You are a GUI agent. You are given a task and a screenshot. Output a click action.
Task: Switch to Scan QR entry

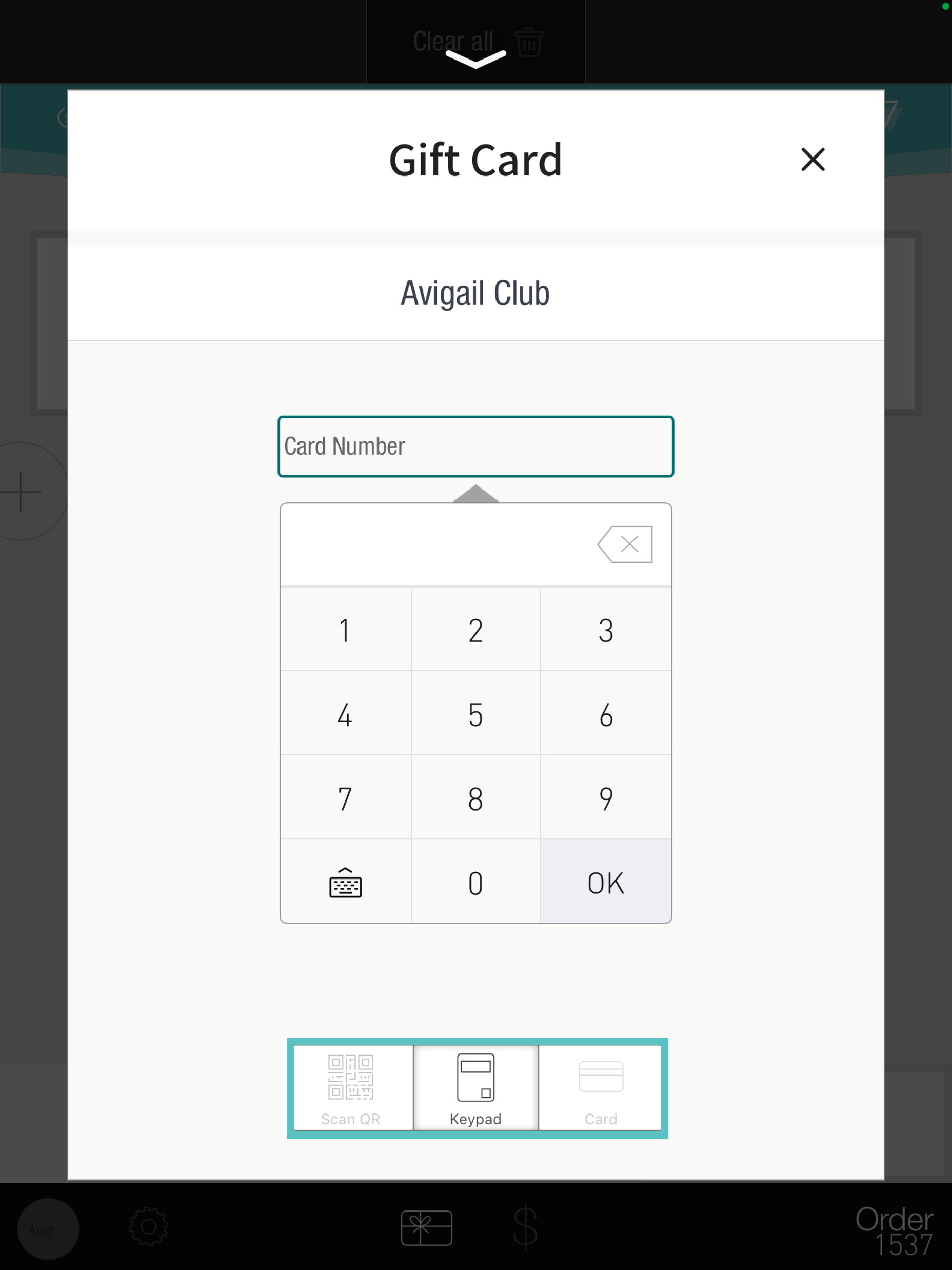[x=351, y=1088]
